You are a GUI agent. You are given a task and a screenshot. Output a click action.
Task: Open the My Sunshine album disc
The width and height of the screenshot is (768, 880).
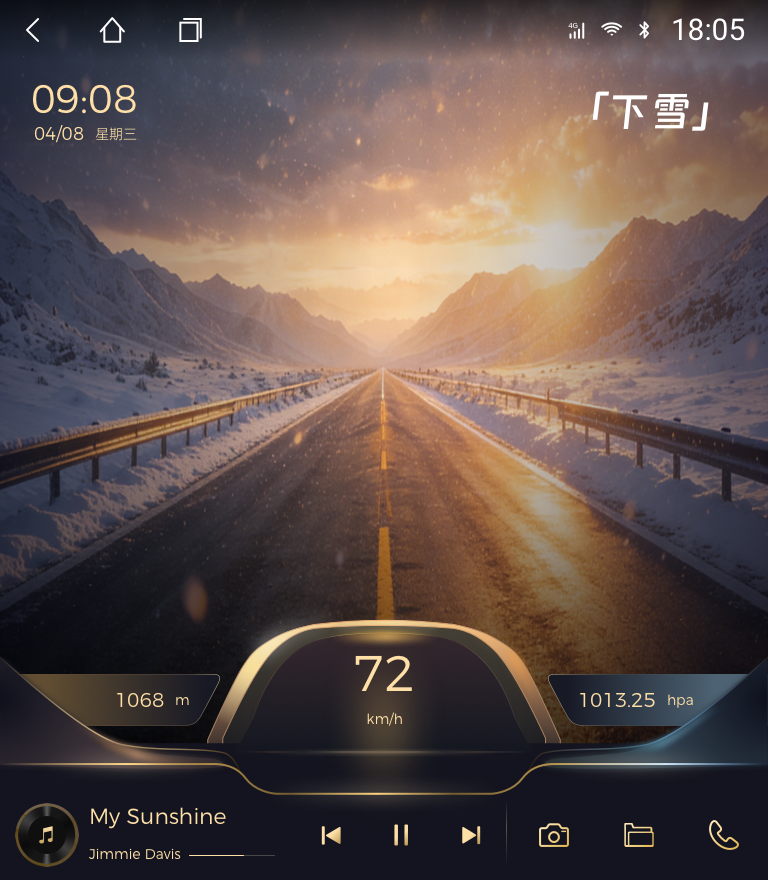[x=46, y=835]
